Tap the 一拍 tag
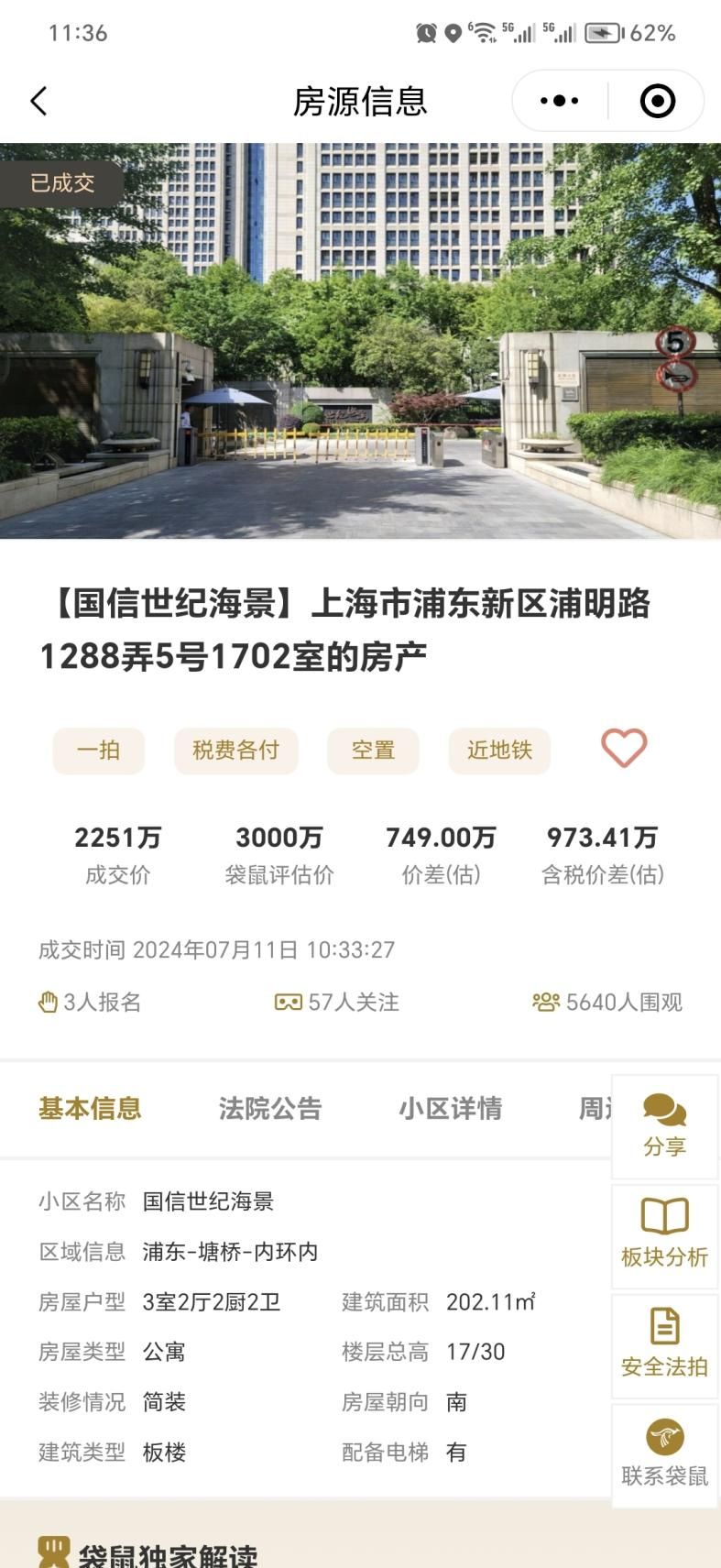The image size is (721, 1568). pos(98,750)
